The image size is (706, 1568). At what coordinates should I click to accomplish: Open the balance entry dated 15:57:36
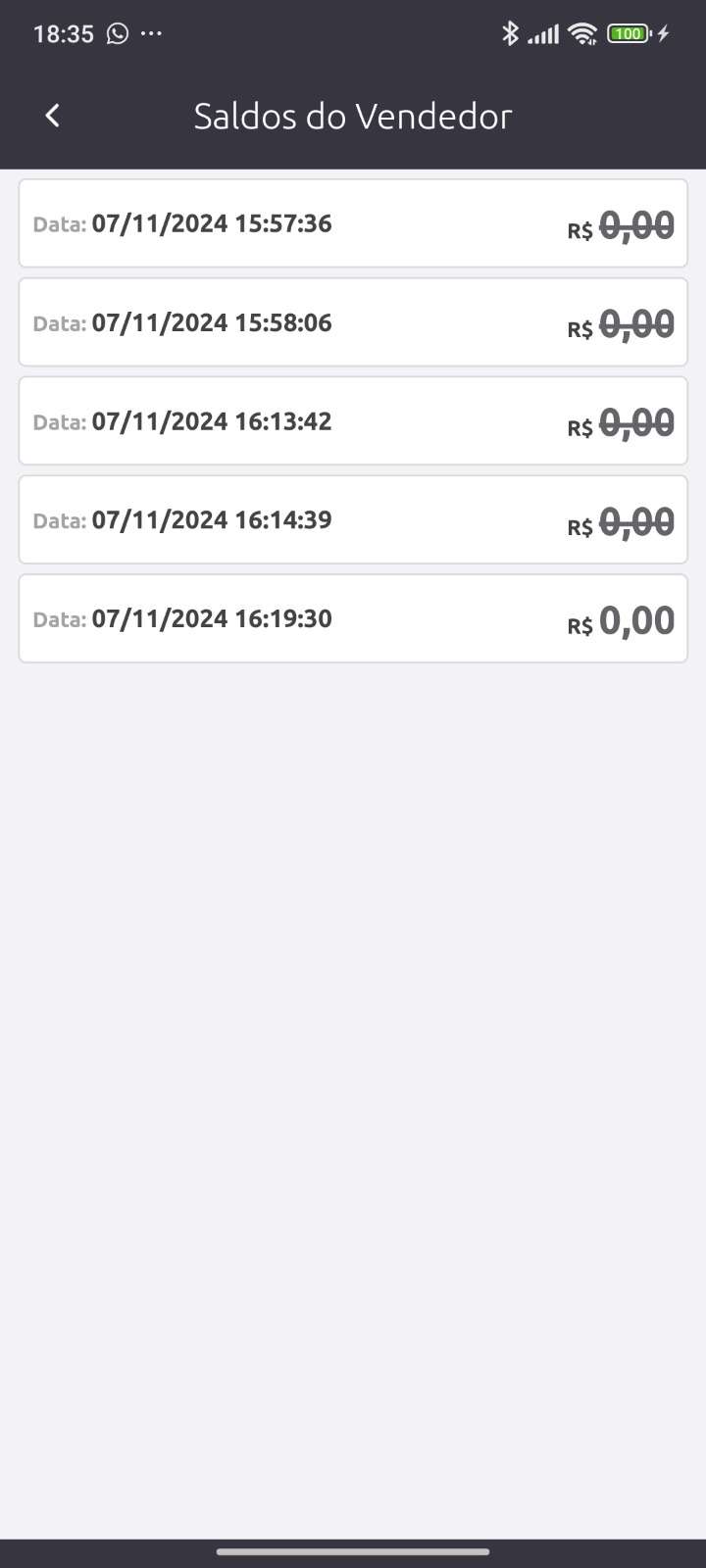coord(353,223)
